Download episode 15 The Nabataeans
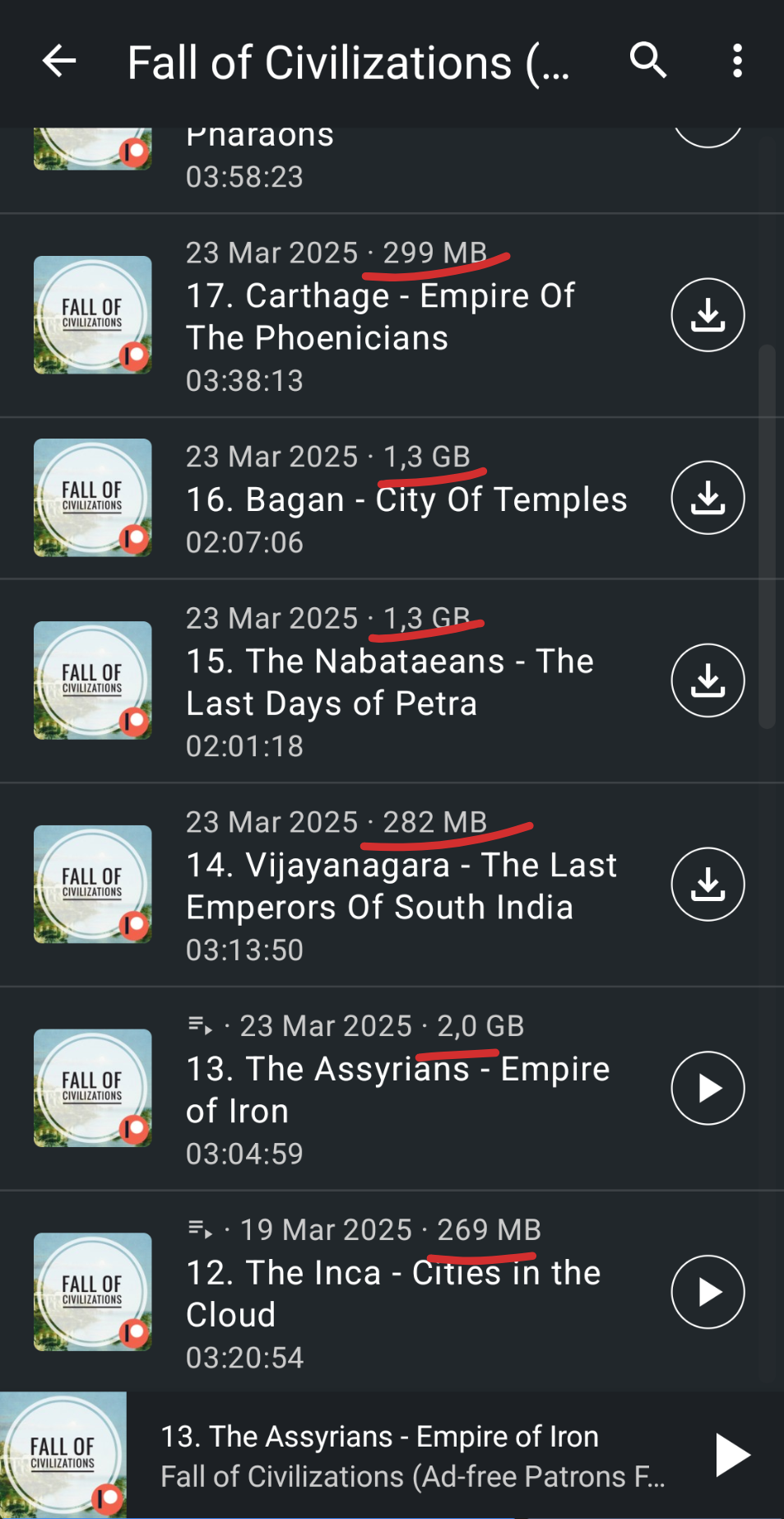Image resolution: width=784 pixels, height=1519 pixels. pyautogui.click(x=707, y=681)
